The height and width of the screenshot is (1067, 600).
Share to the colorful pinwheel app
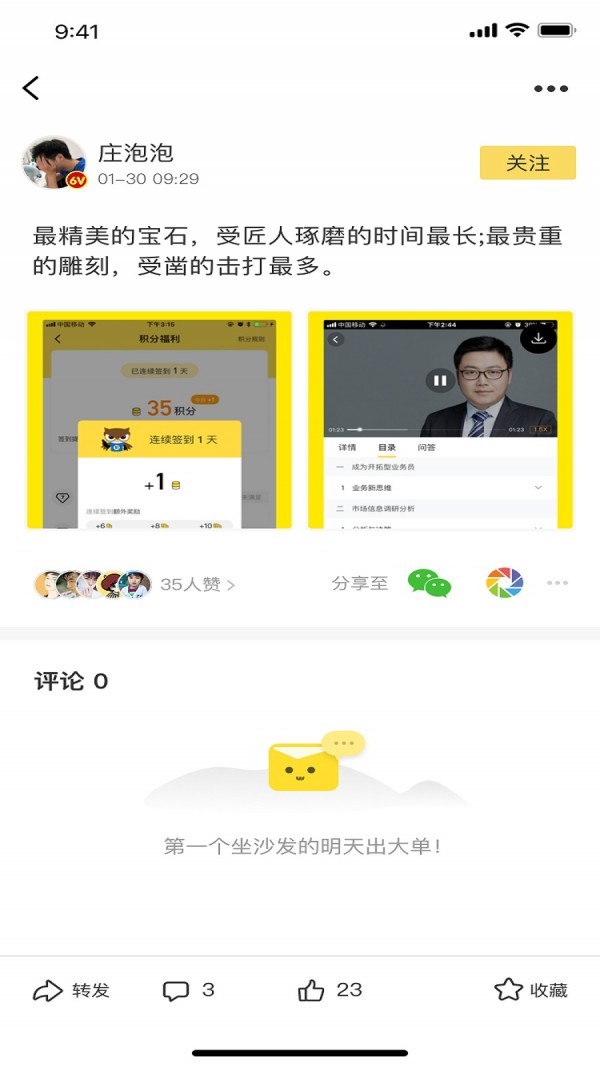point(504,583)
